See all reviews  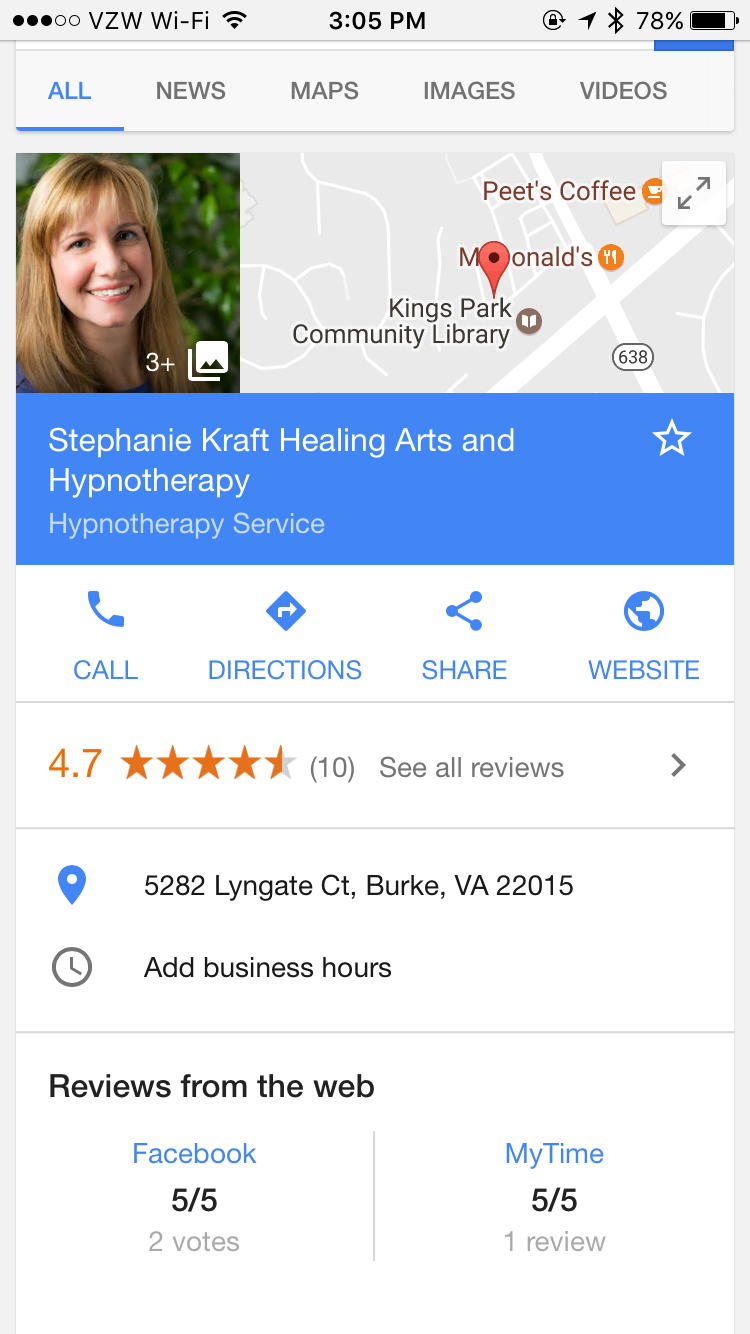point(471,767)
